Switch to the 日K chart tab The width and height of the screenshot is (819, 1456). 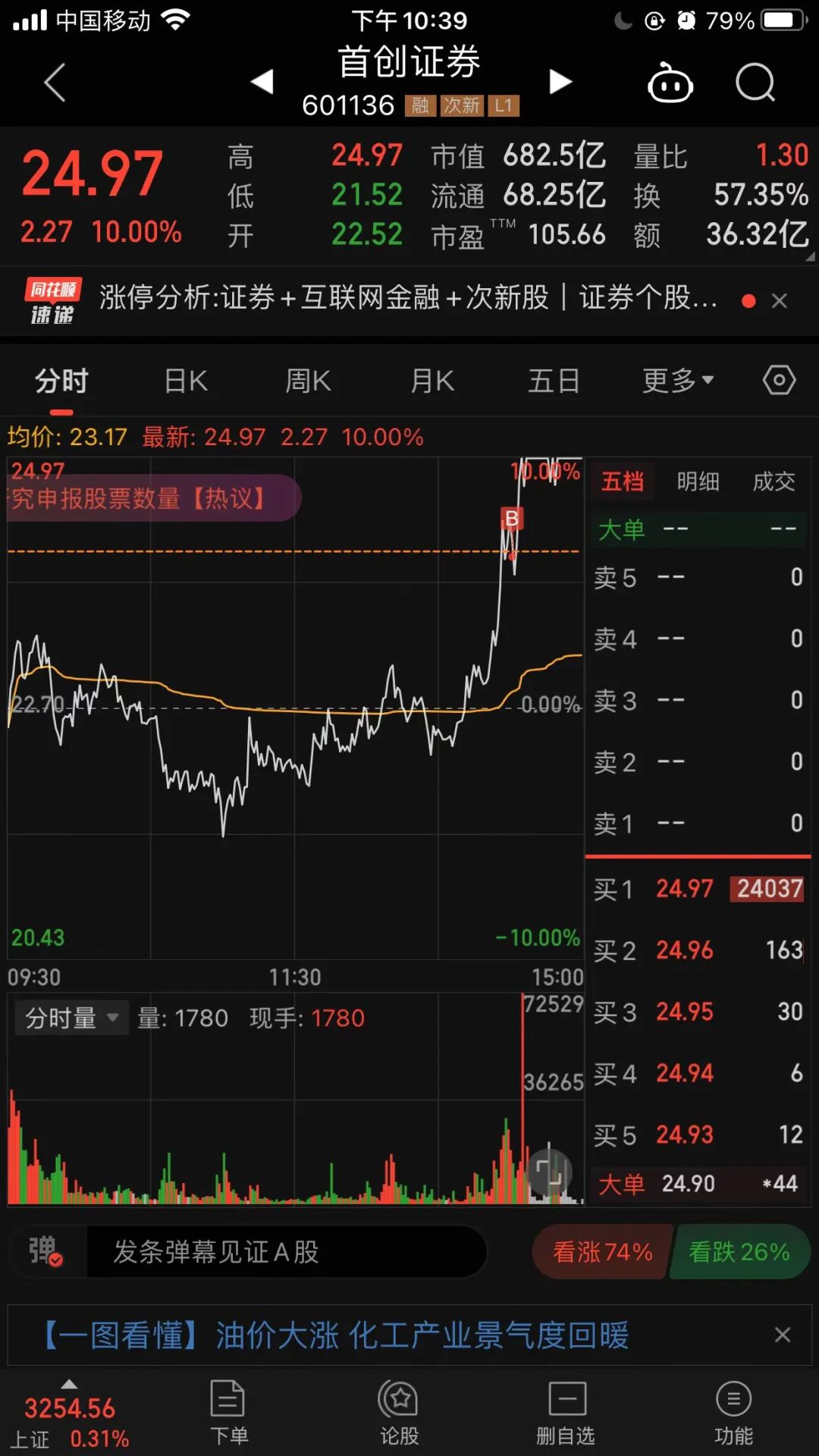coord(186,381)
